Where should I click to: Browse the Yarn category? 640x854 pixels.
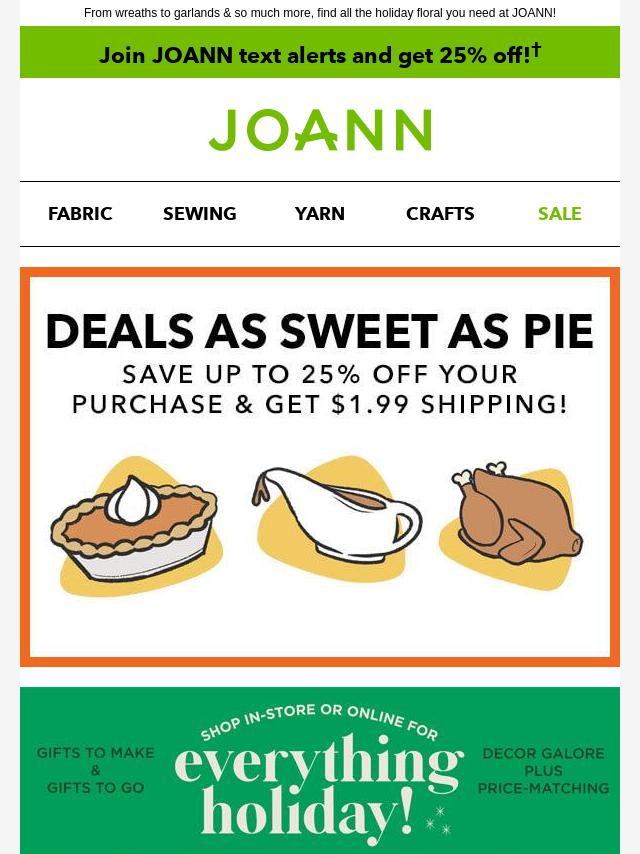click(320, 214)
